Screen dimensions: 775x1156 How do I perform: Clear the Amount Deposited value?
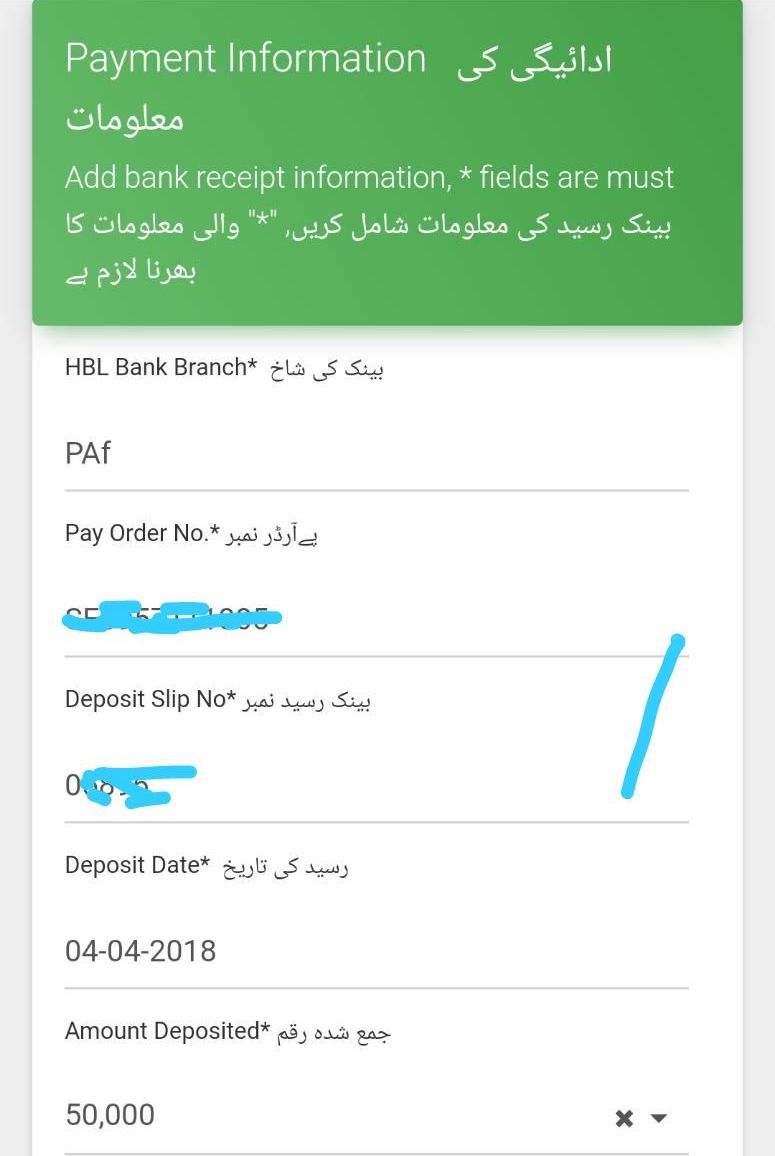625,1118
